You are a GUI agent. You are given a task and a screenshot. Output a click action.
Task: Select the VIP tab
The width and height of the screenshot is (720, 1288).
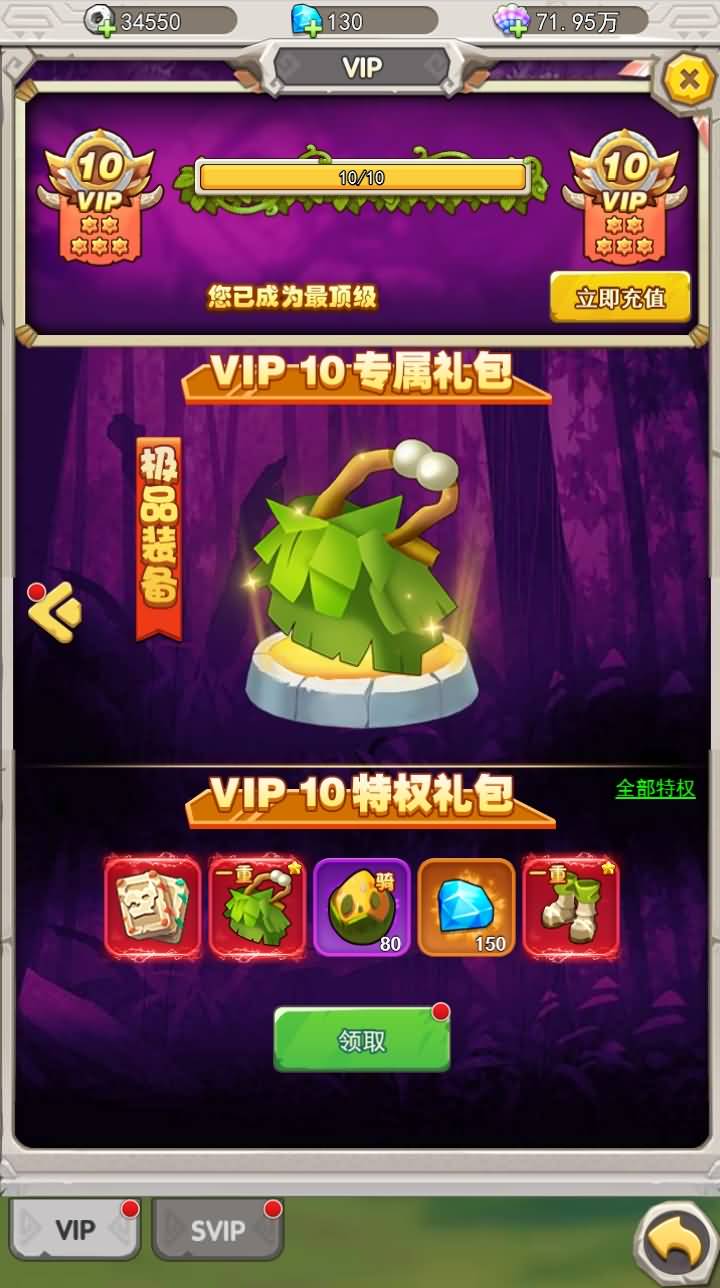pyautogui.click(x=75, y=1229)
